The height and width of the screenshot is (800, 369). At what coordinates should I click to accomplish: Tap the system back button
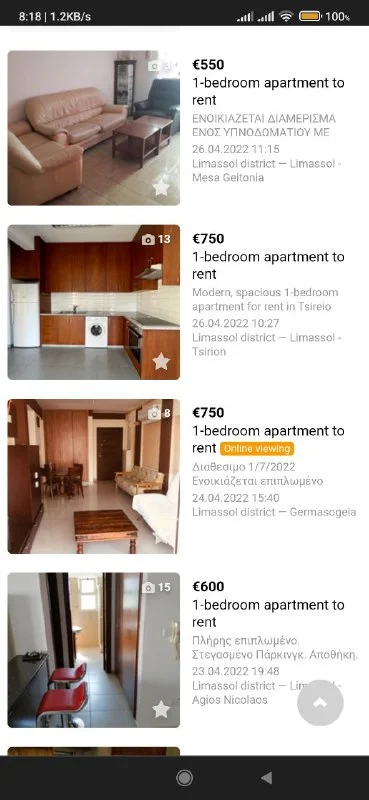266,778
